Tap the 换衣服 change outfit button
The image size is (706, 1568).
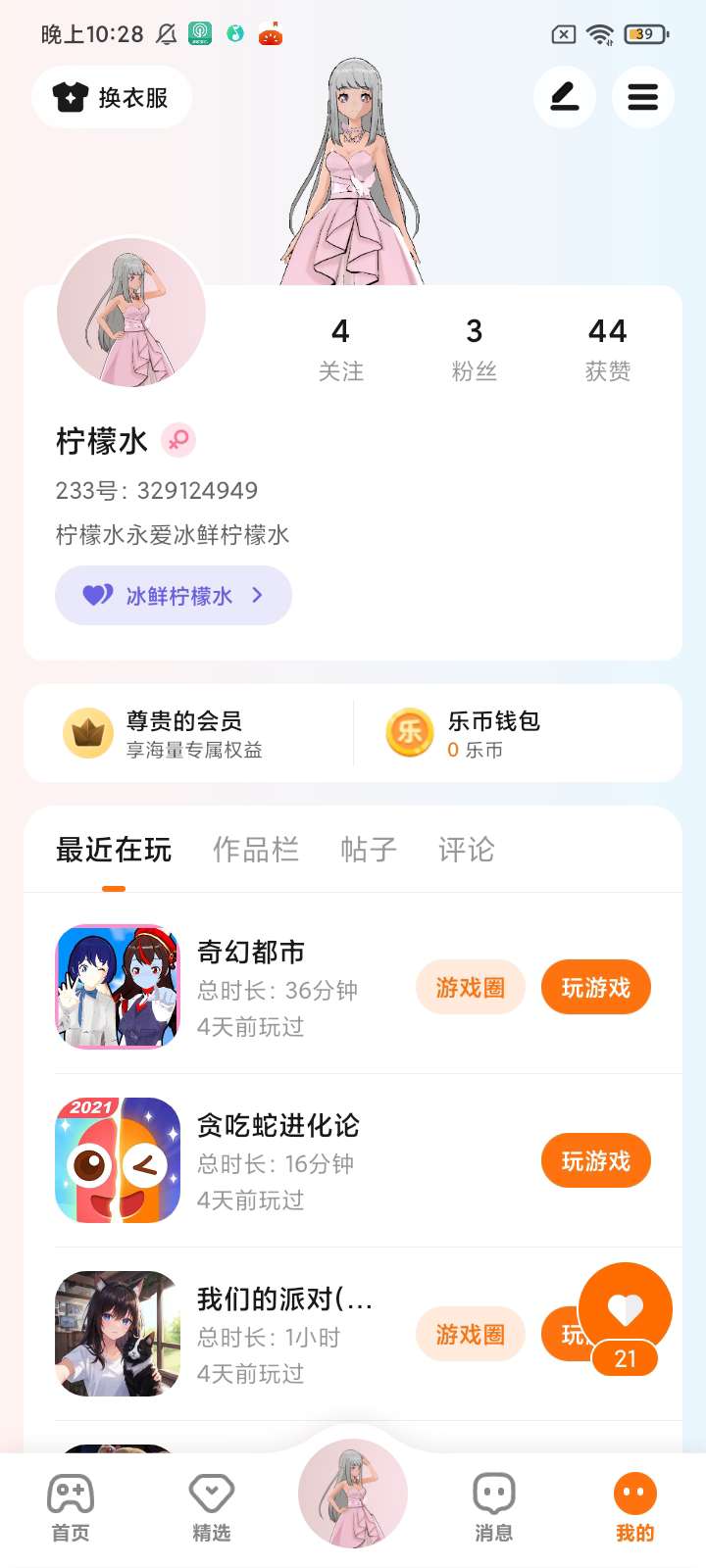tap(111, 97)
